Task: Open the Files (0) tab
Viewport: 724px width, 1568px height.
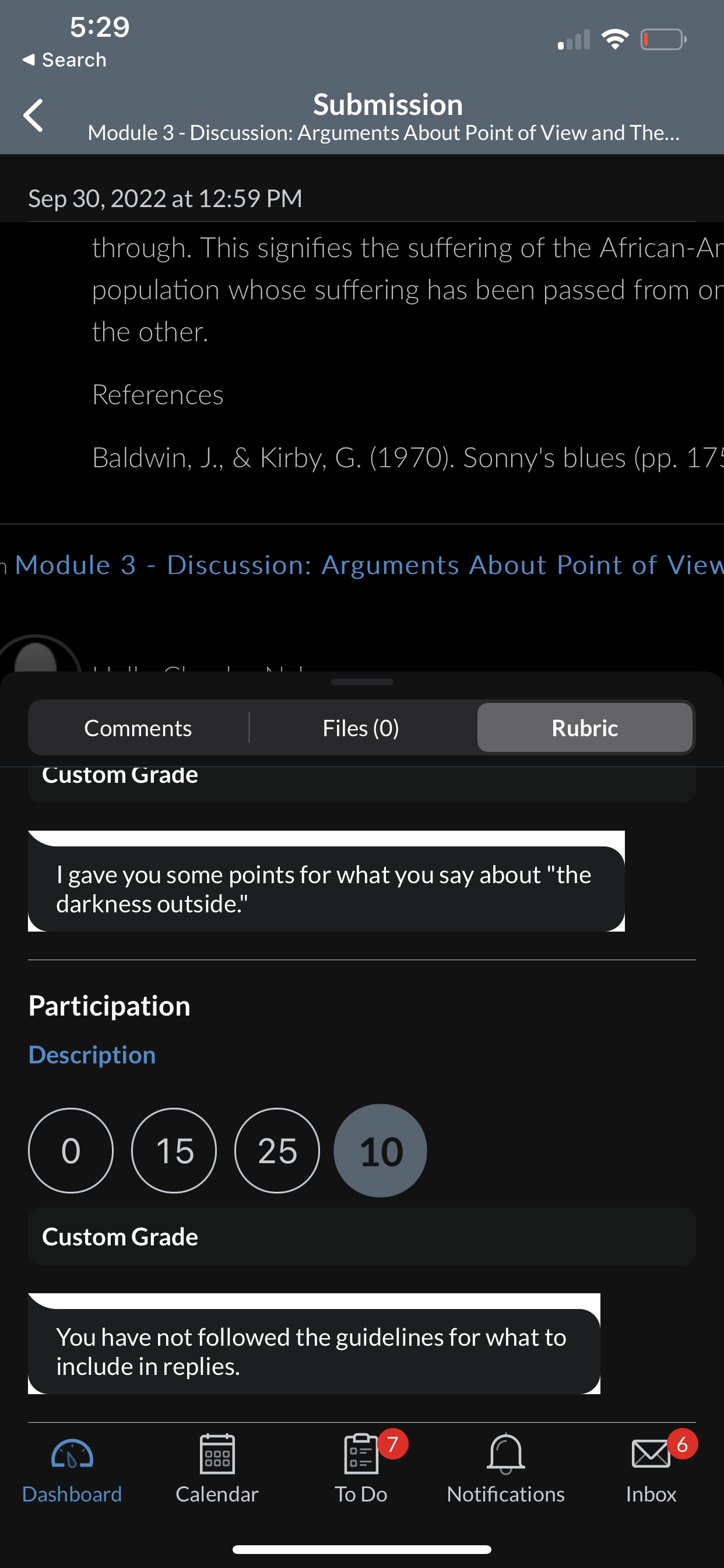Action: point(361,728)
